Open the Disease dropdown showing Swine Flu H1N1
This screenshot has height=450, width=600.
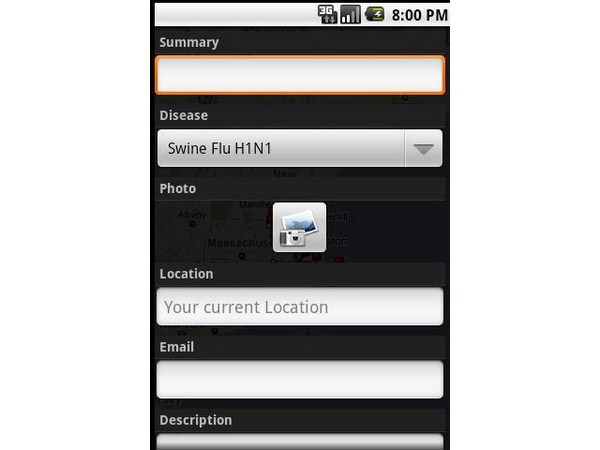coord(299,149)
